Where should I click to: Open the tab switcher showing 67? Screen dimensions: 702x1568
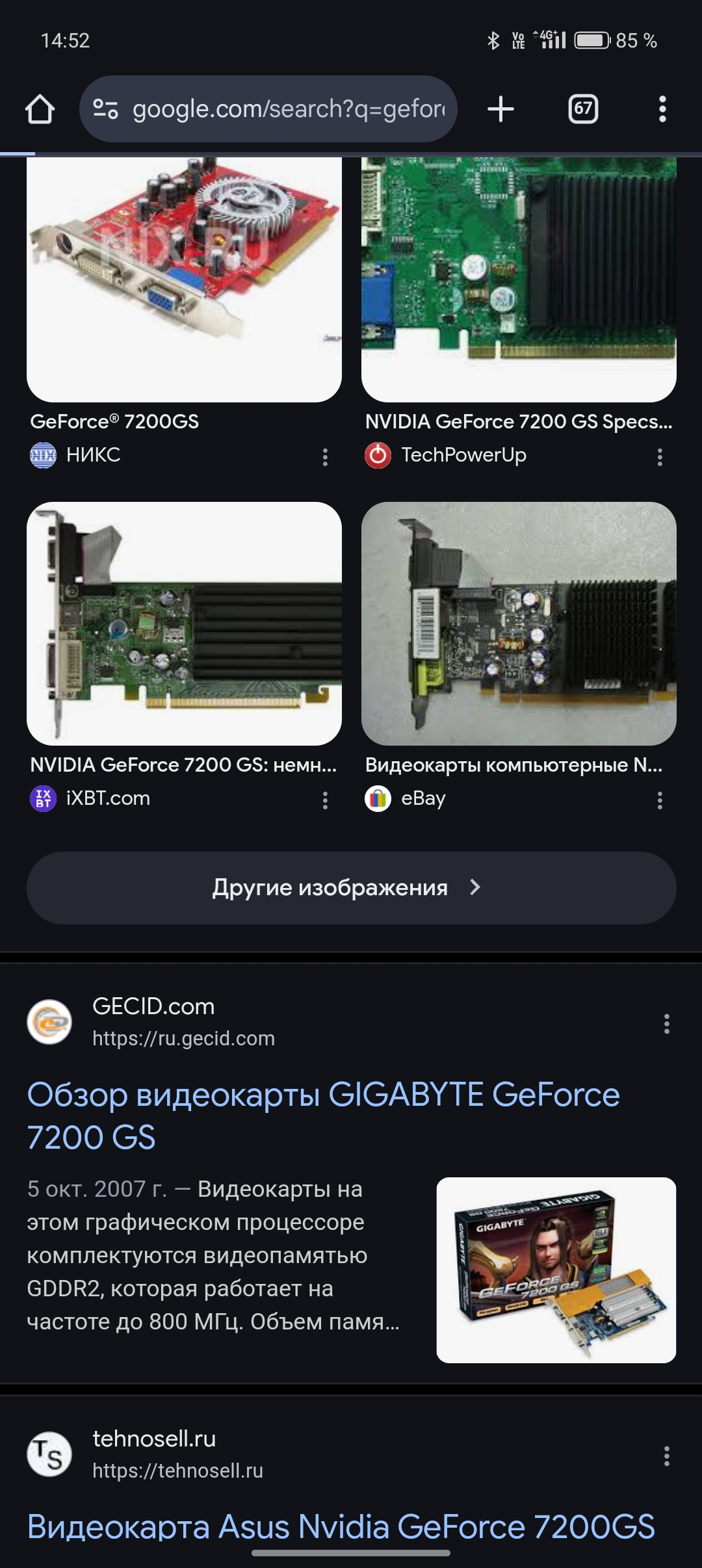pyautogui.click(x=583, y=109)
